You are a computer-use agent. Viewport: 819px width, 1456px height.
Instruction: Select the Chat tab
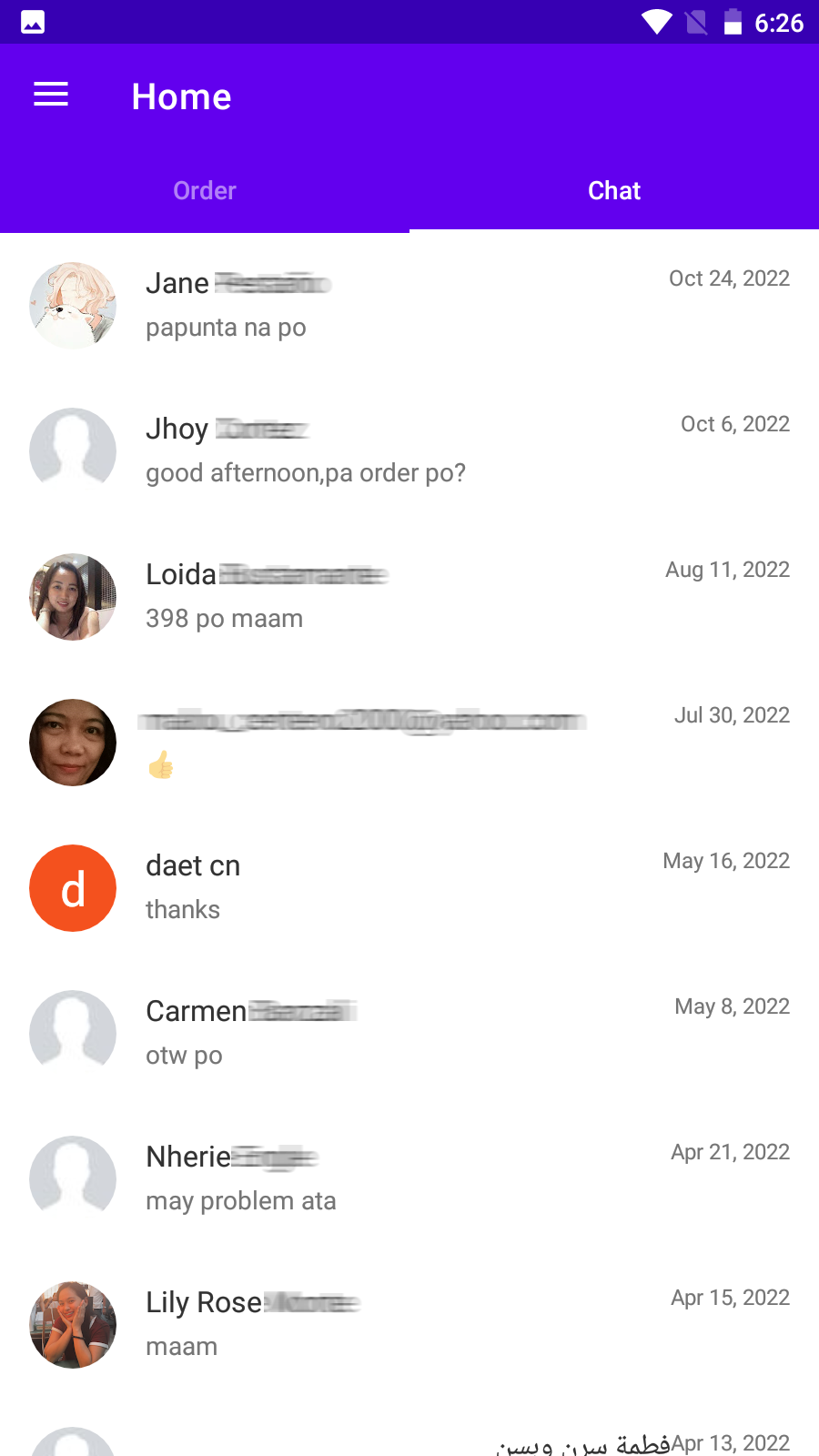click(614, 191)
